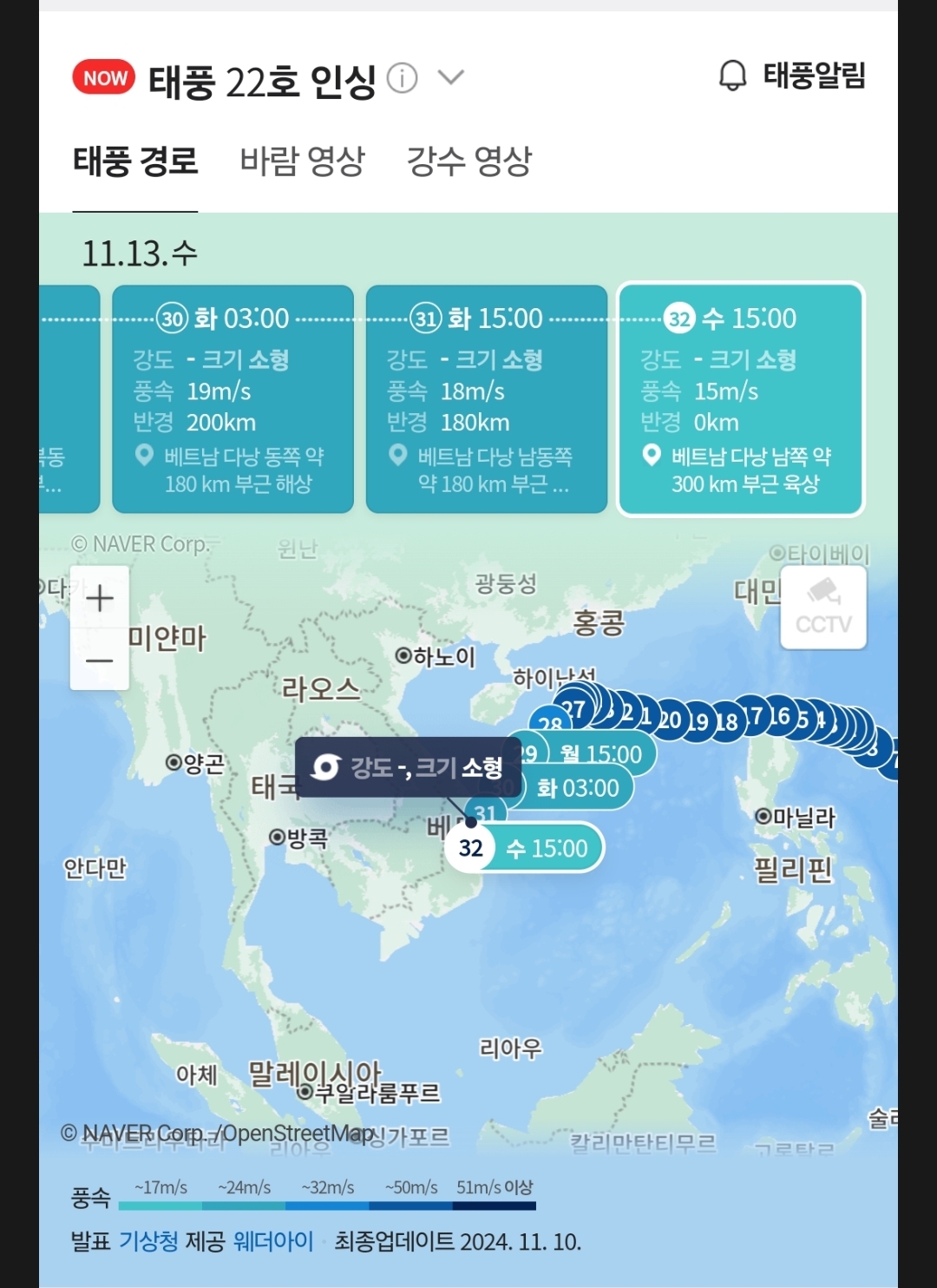The height and width of the screenshot is (1288, 937).
Task: Expand the typhoon selection dropdown
Action: pos(450,78)
